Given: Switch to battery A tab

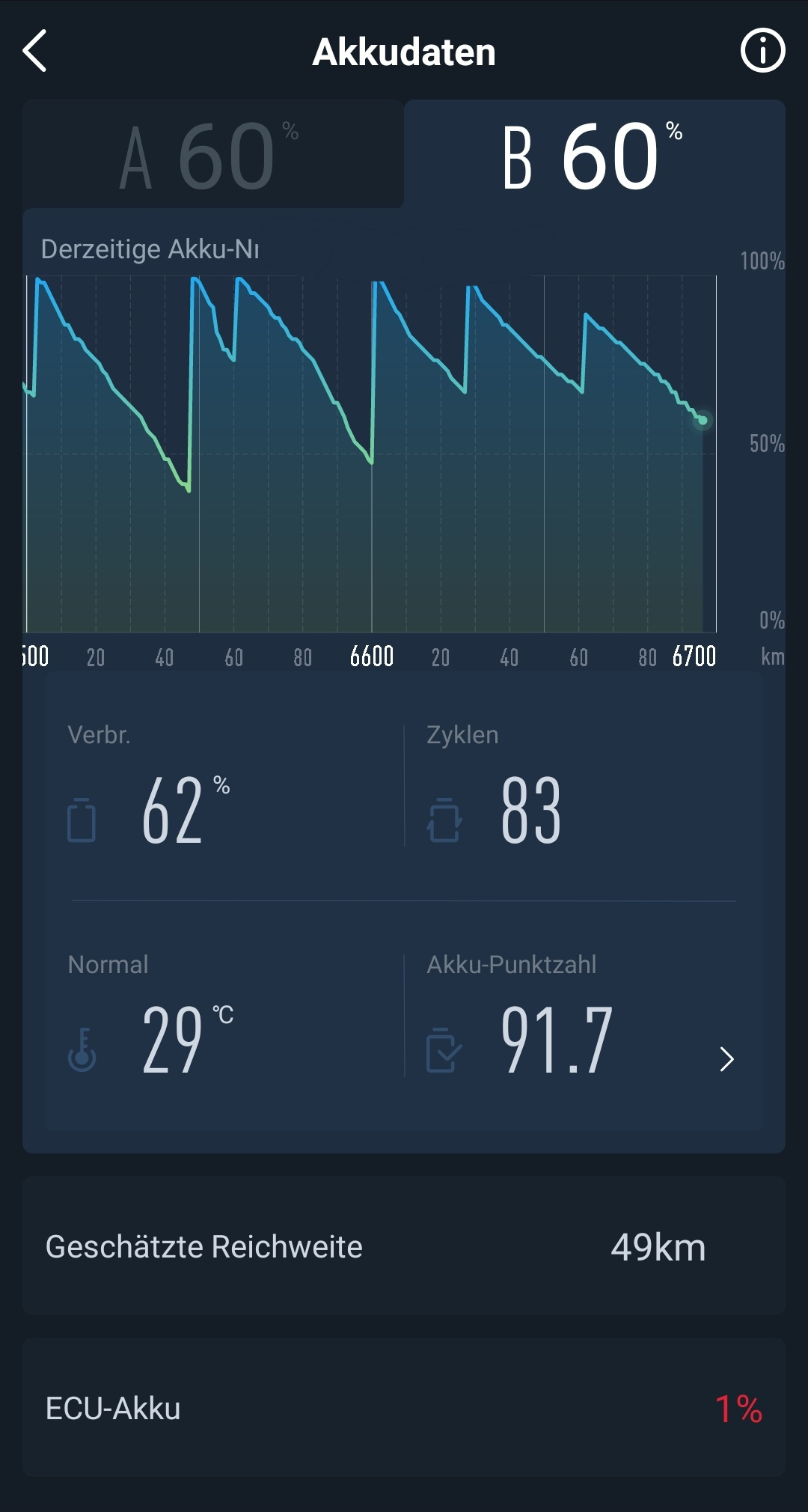Looking at the screenshot, I should pos(212,156).
